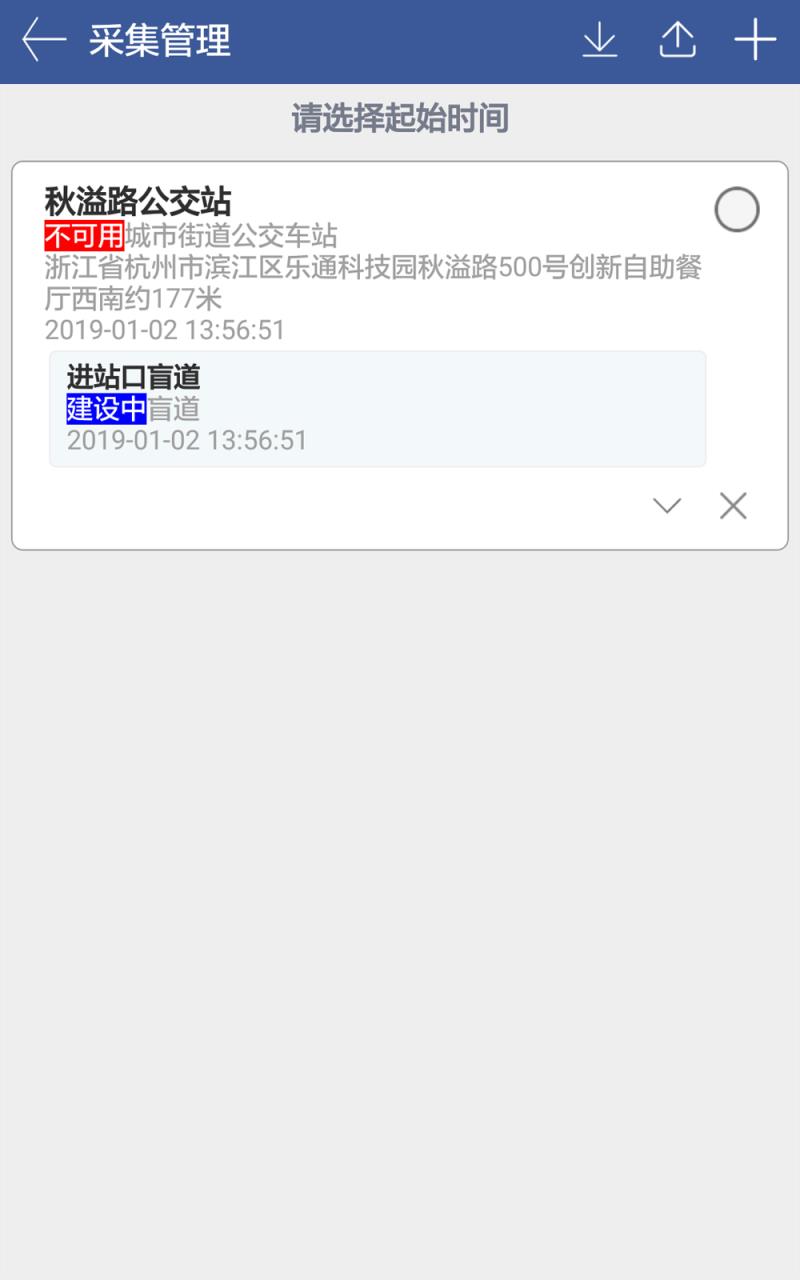Tap the highlighted 进站口盲道 sub-card area
The image size is (800, 1280).
coord(377,408)
